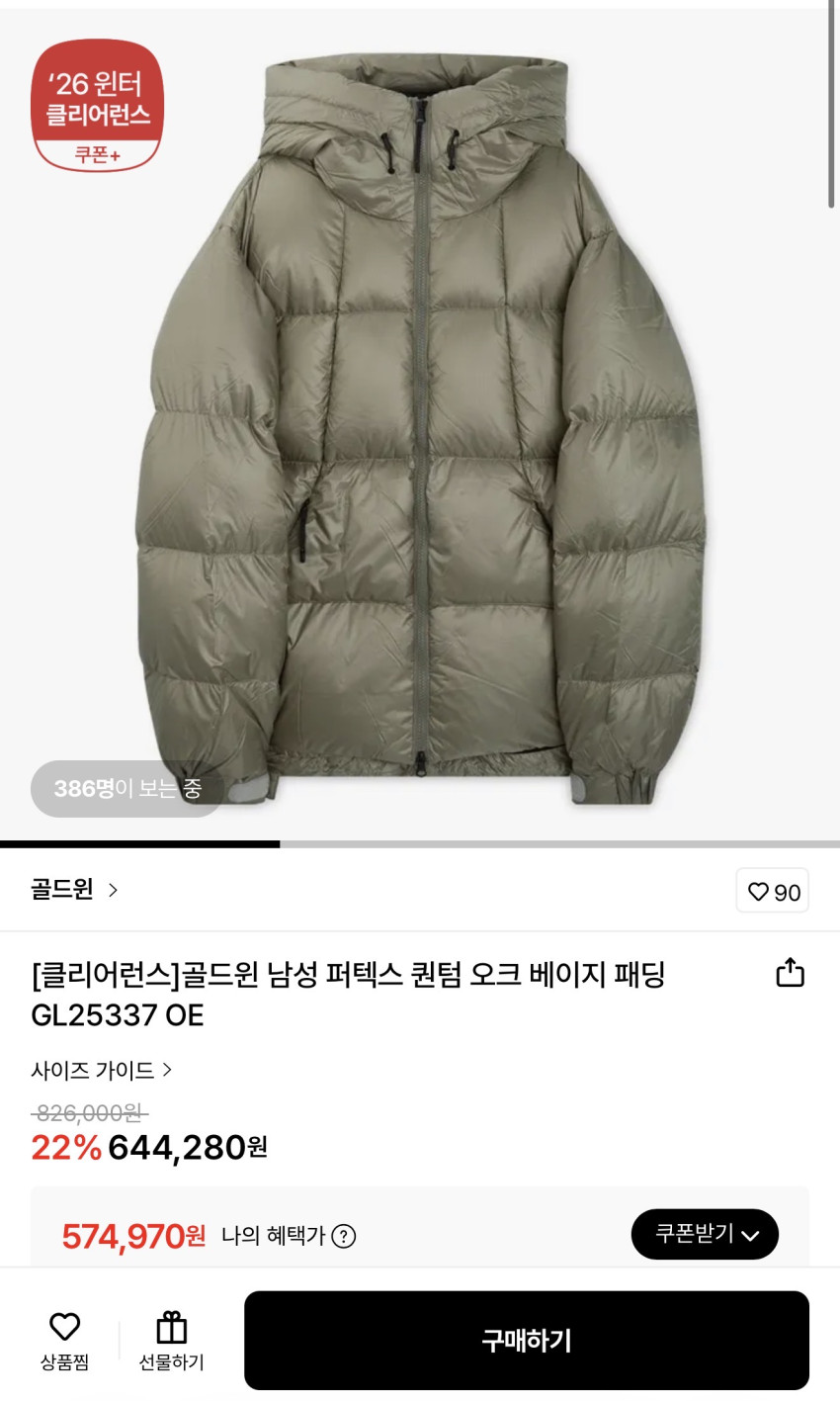Open the 골드윈 brand page
840x1401 pixels.
coord(74,890)
